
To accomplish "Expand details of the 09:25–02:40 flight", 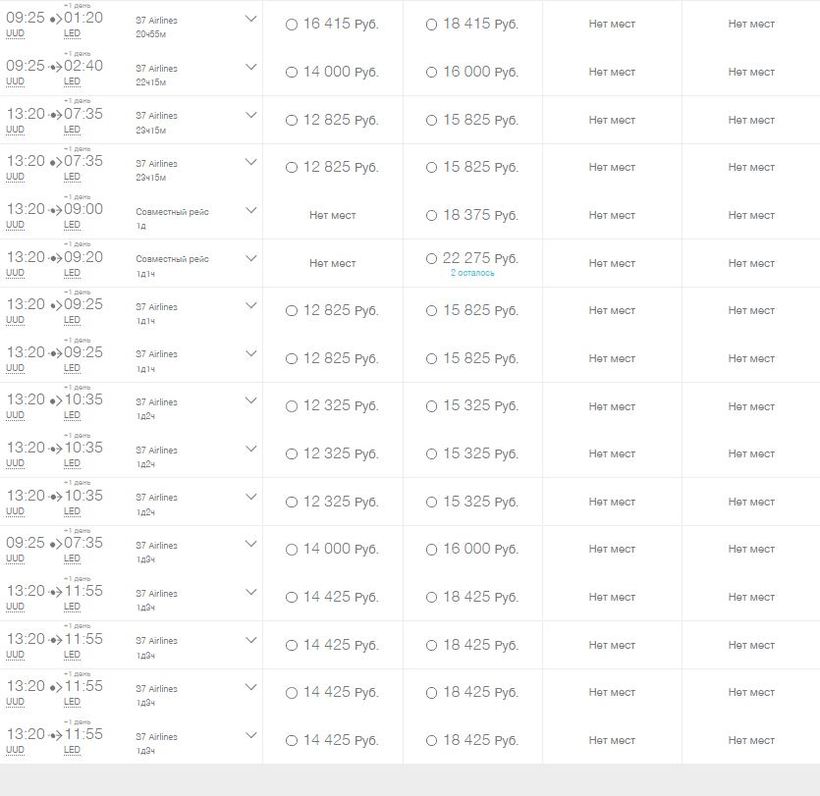I will tap(251, 67).
